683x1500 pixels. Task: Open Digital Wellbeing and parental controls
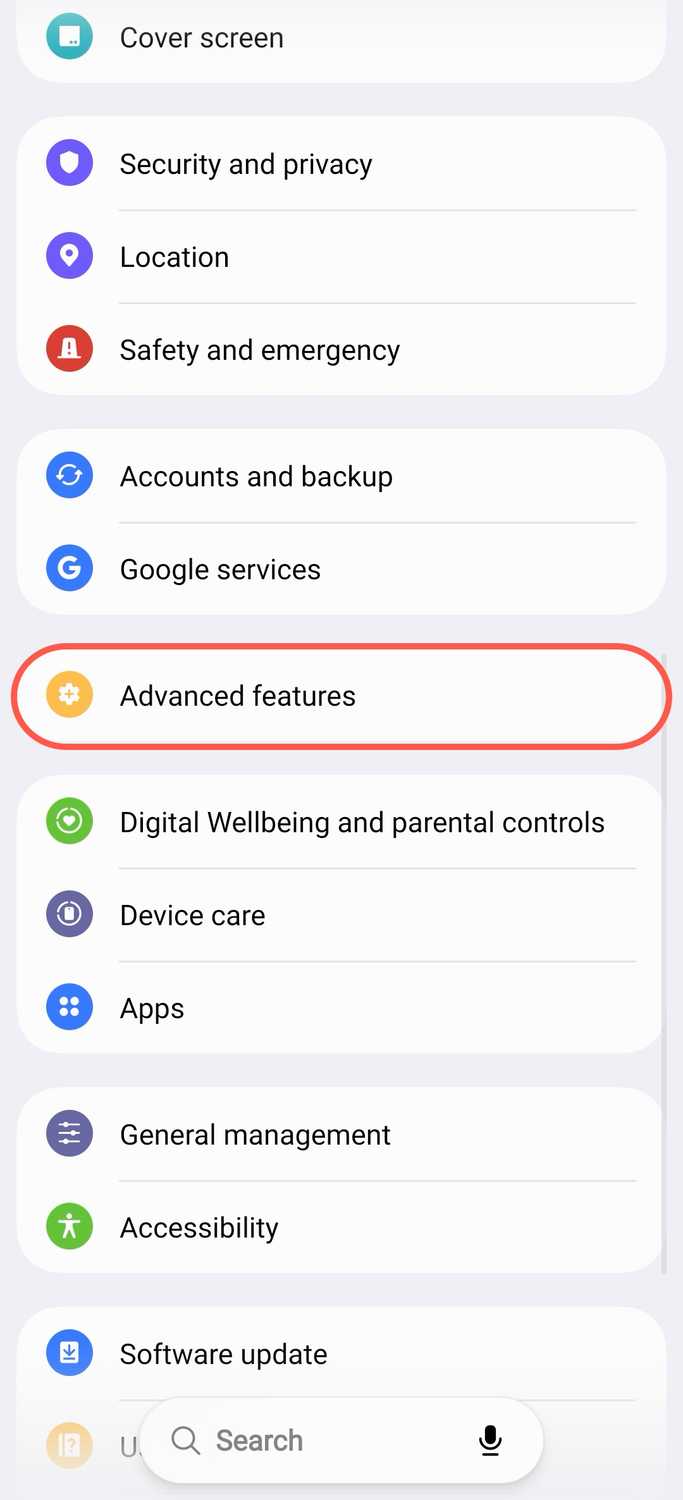(341, 822)
